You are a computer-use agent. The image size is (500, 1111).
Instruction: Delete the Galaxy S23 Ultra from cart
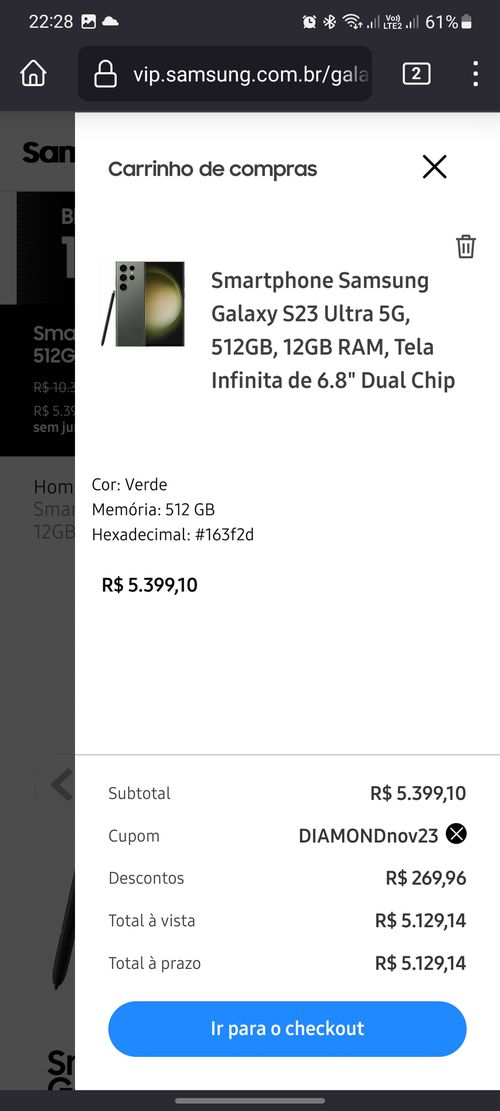[465, 247]
